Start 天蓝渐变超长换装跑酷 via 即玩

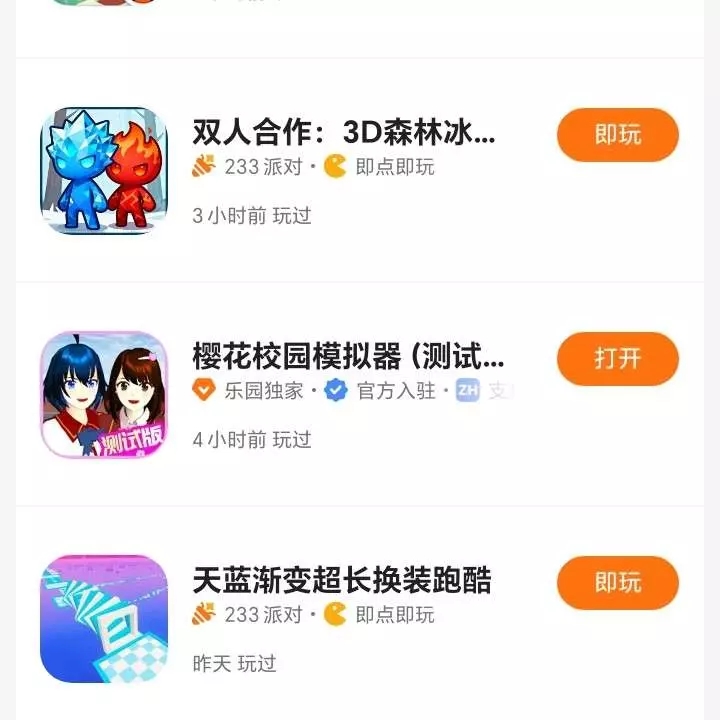[x=617, y=583]
